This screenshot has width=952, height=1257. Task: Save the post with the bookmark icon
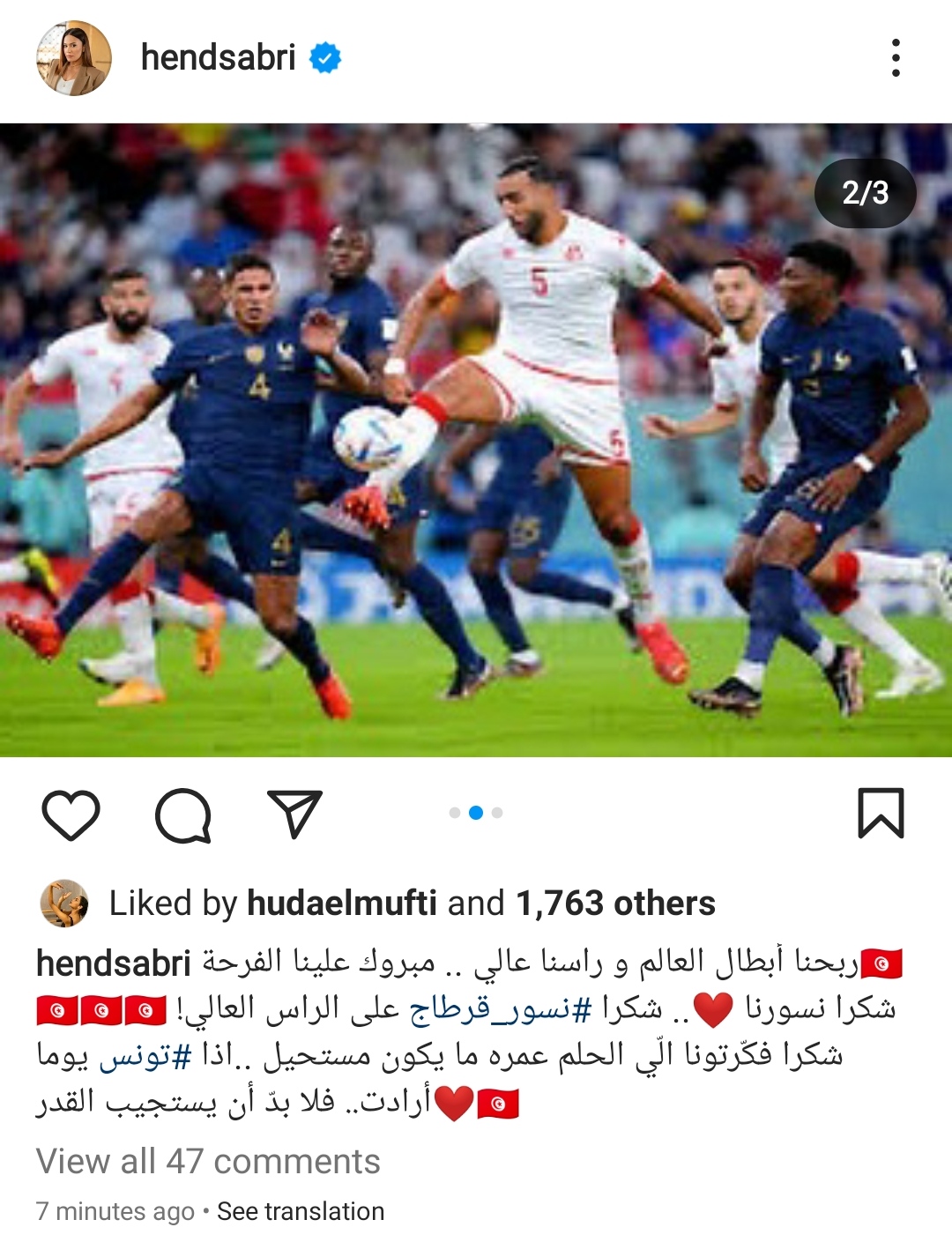tap(881, 813)
